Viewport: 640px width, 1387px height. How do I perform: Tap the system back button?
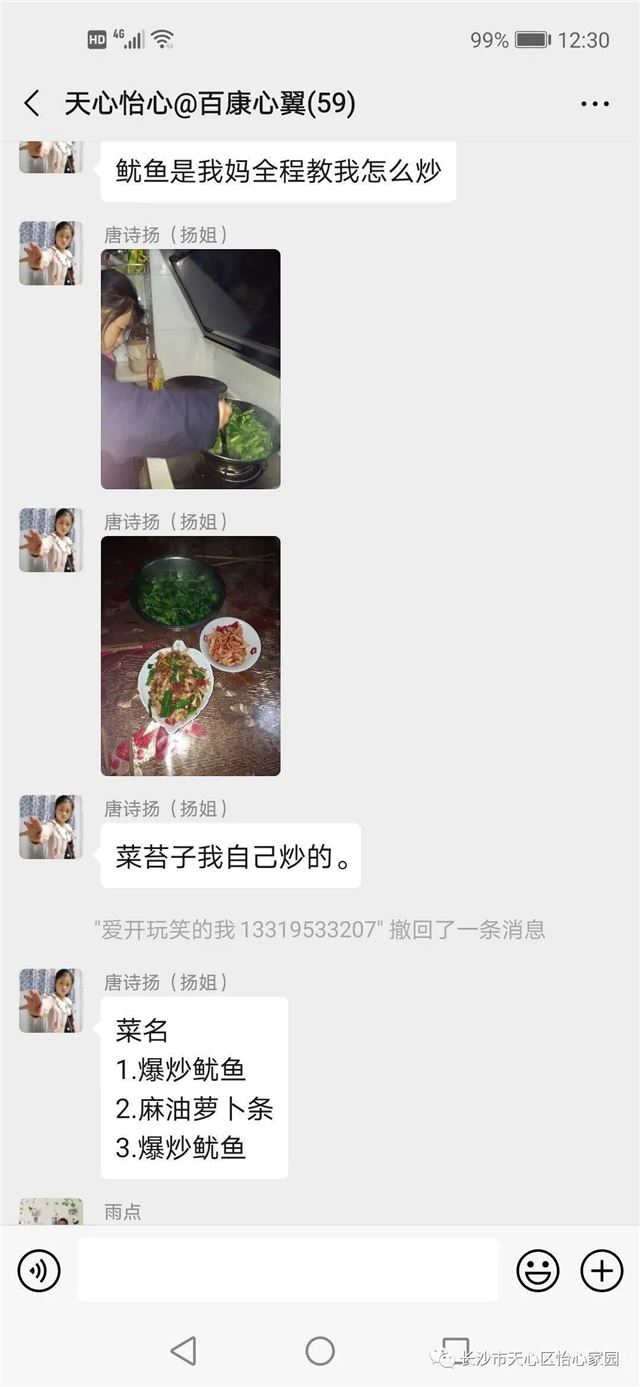(183, 1351)
